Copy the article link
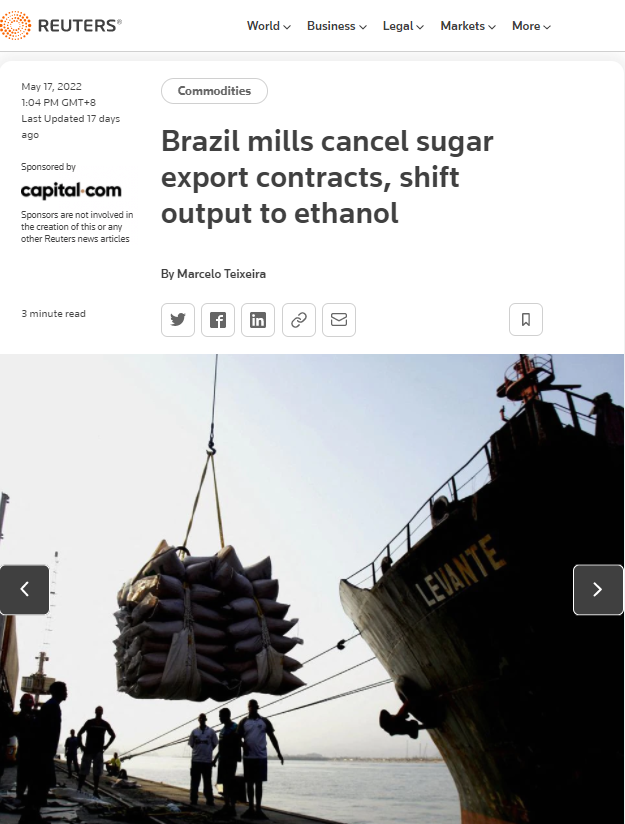This screenshot has height=824, width=625. (x=298, y=320)
